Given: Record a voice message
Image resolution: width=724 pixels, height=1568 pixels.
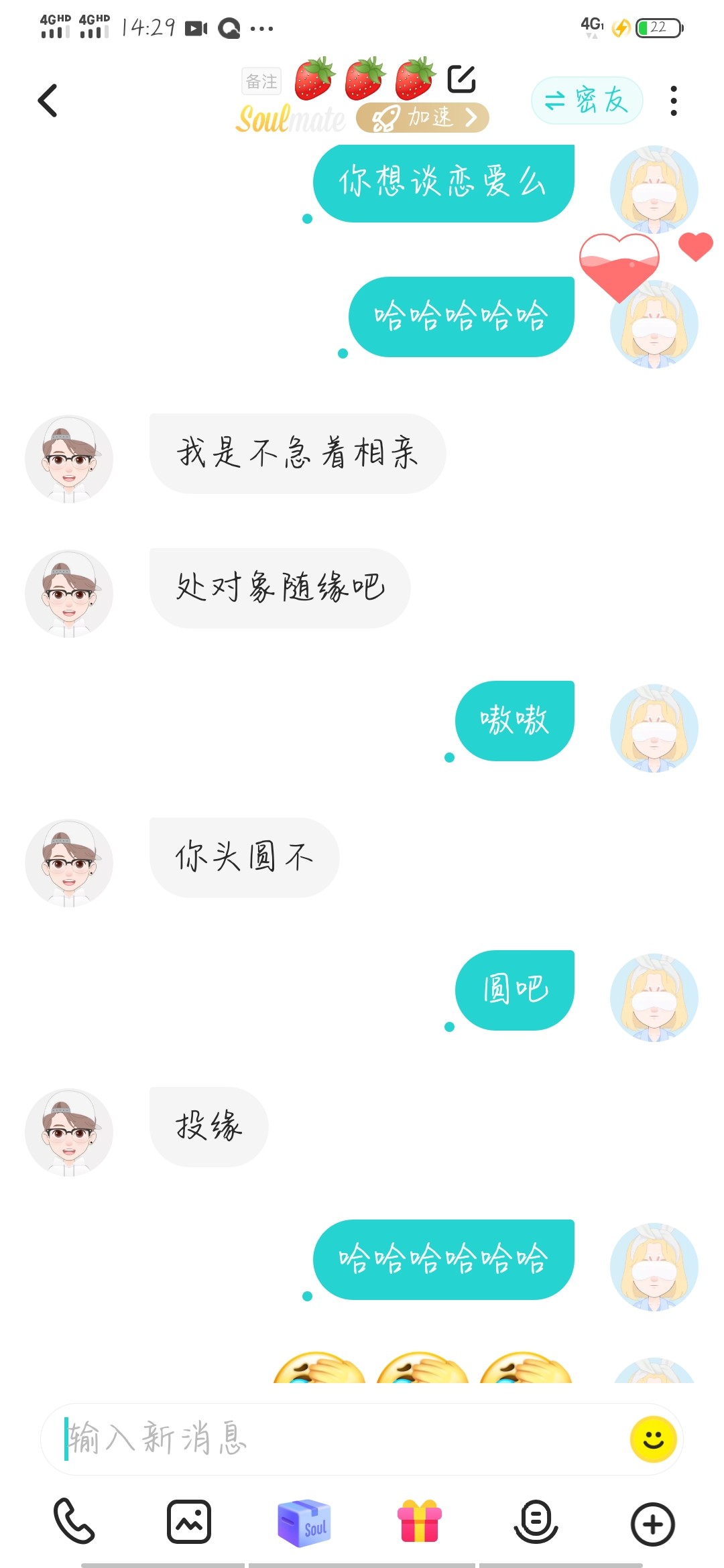Looking at the screenshot, I should [536, 1522].
